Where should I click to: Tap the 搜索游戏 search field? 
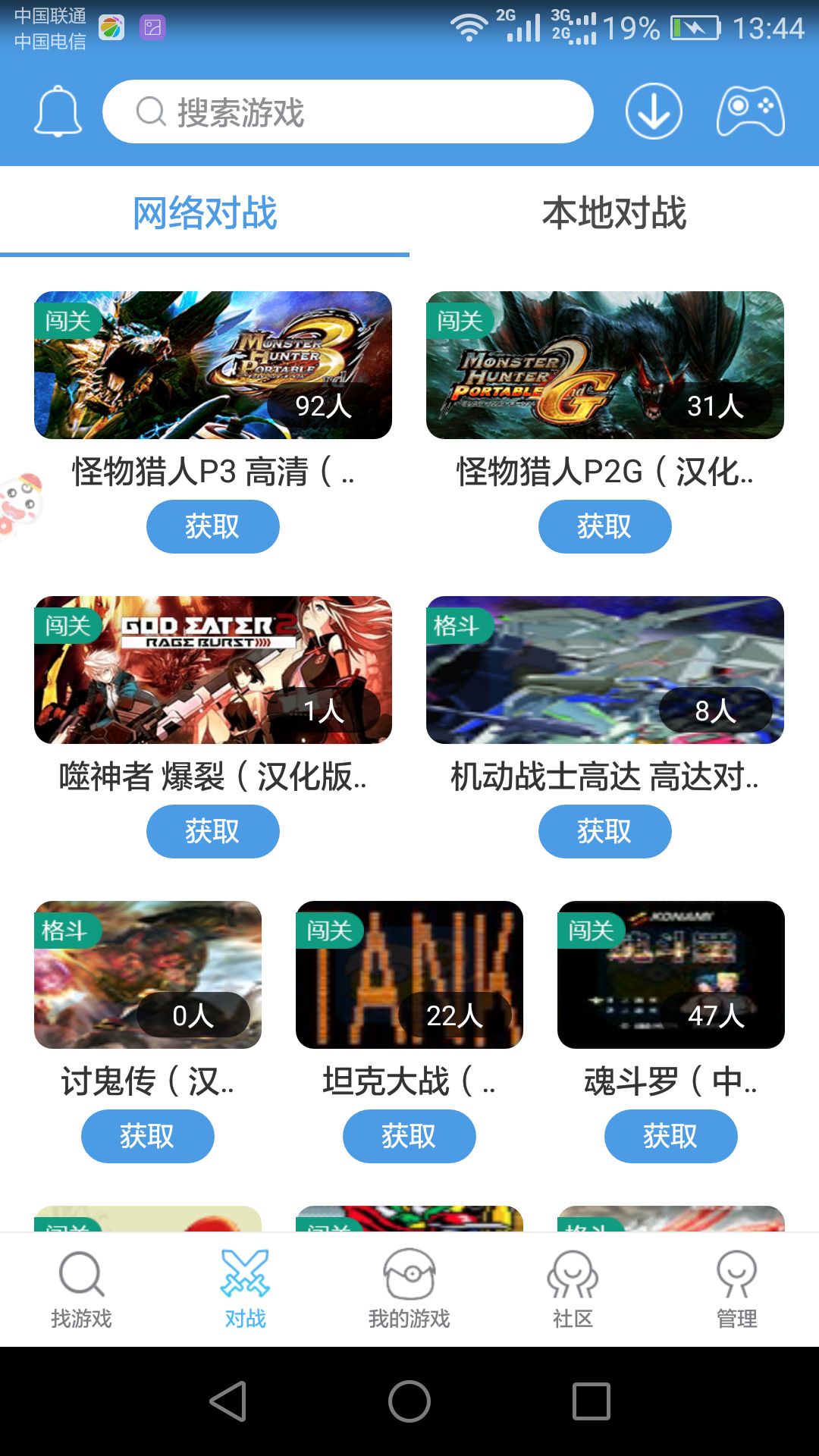[349, 111]
